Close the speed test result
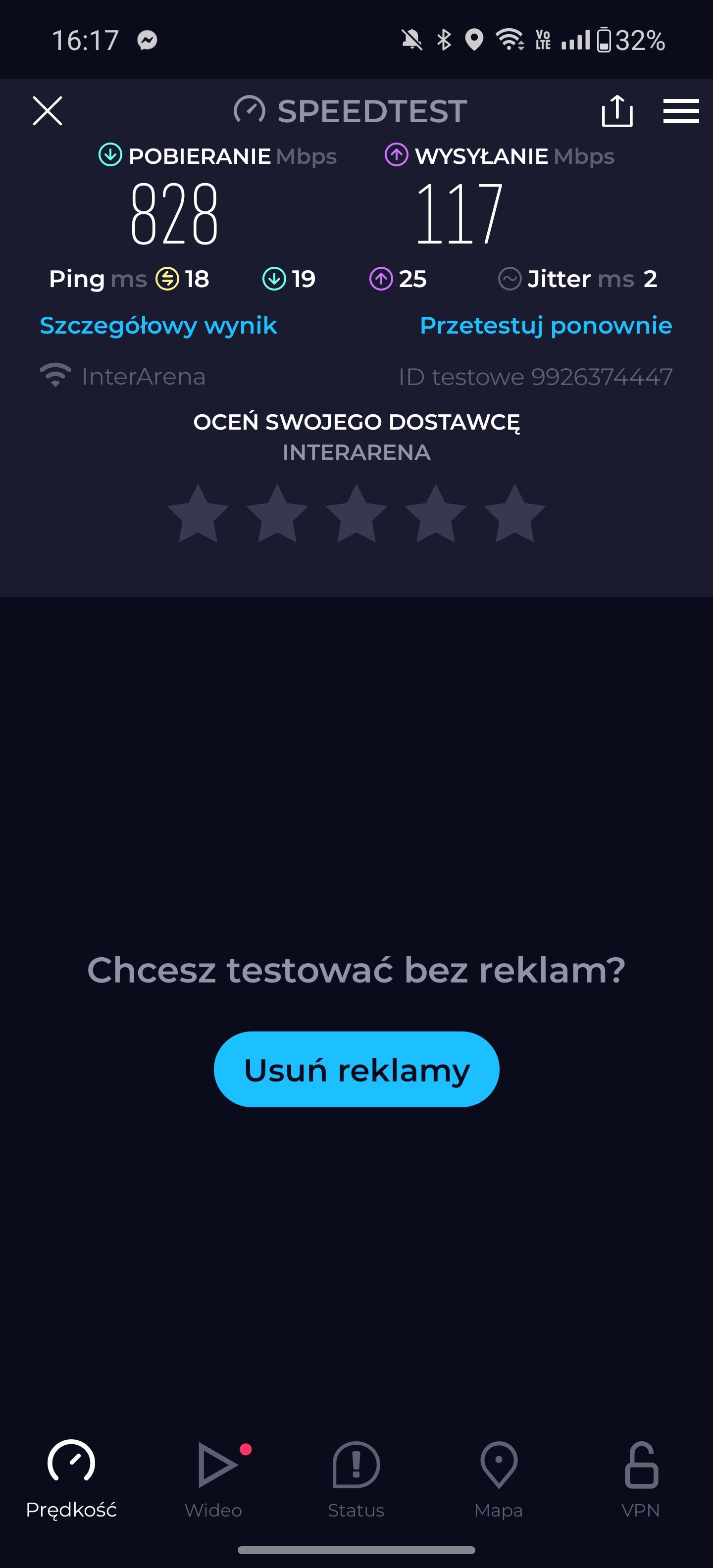Image resolution: width=713 pixels, height=1568 pixels. pyautogui.click(x=48, y=111)
